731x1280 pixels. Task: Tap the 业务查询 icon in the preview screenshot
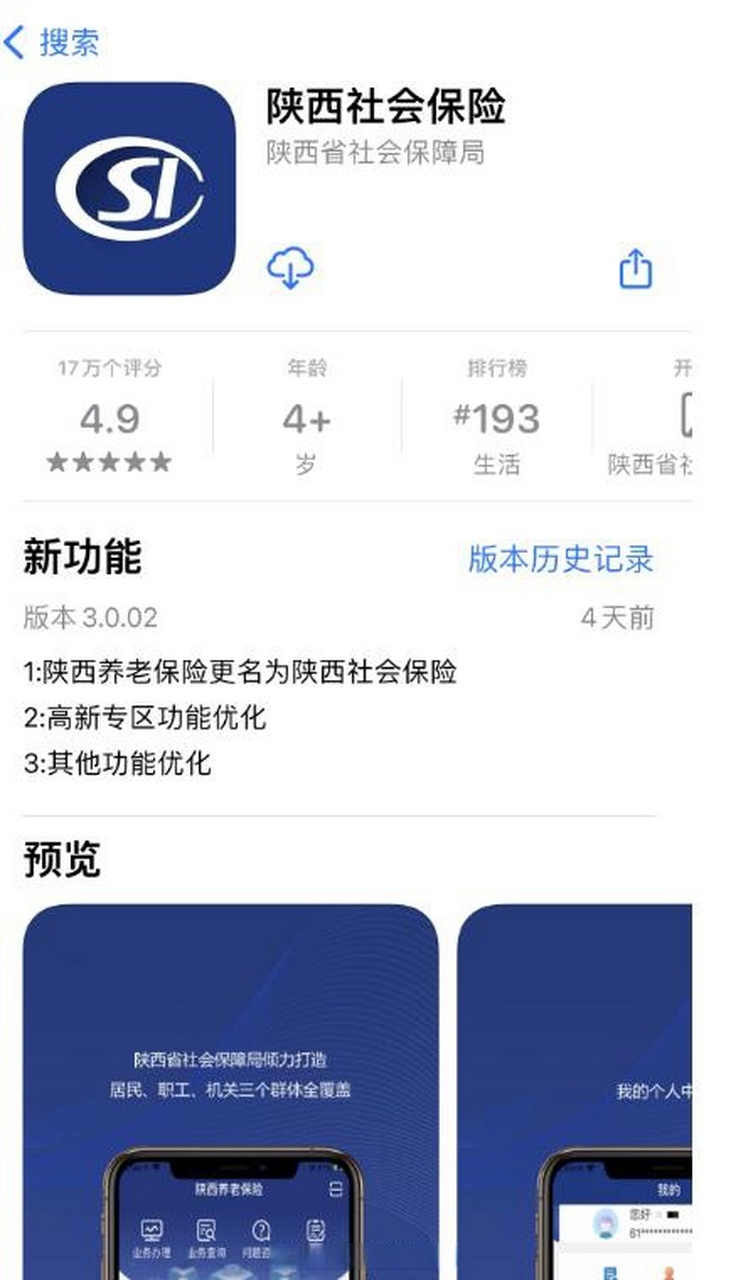click(x=205, y=1228)
